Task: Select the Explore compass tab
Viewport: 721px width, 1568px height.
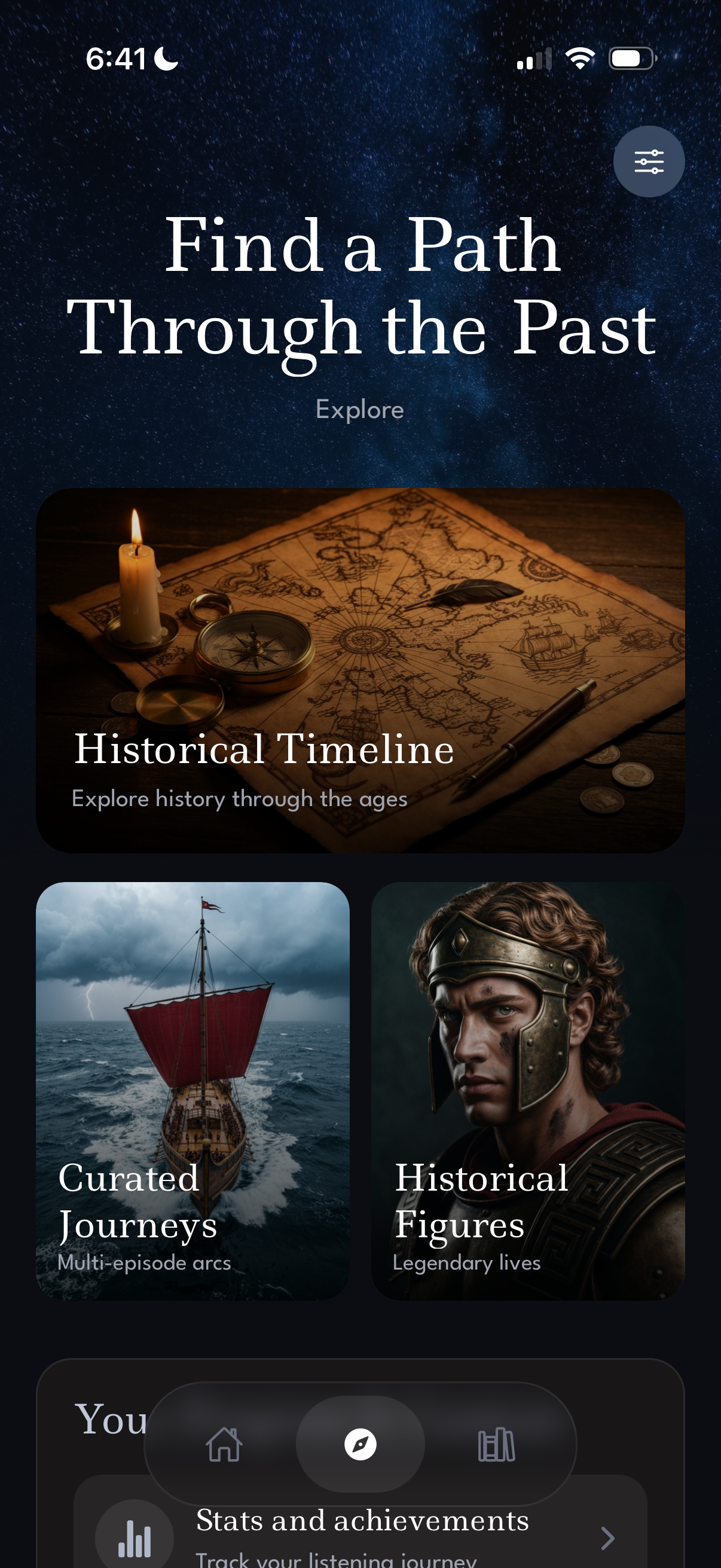Action: click(360, 1444)
